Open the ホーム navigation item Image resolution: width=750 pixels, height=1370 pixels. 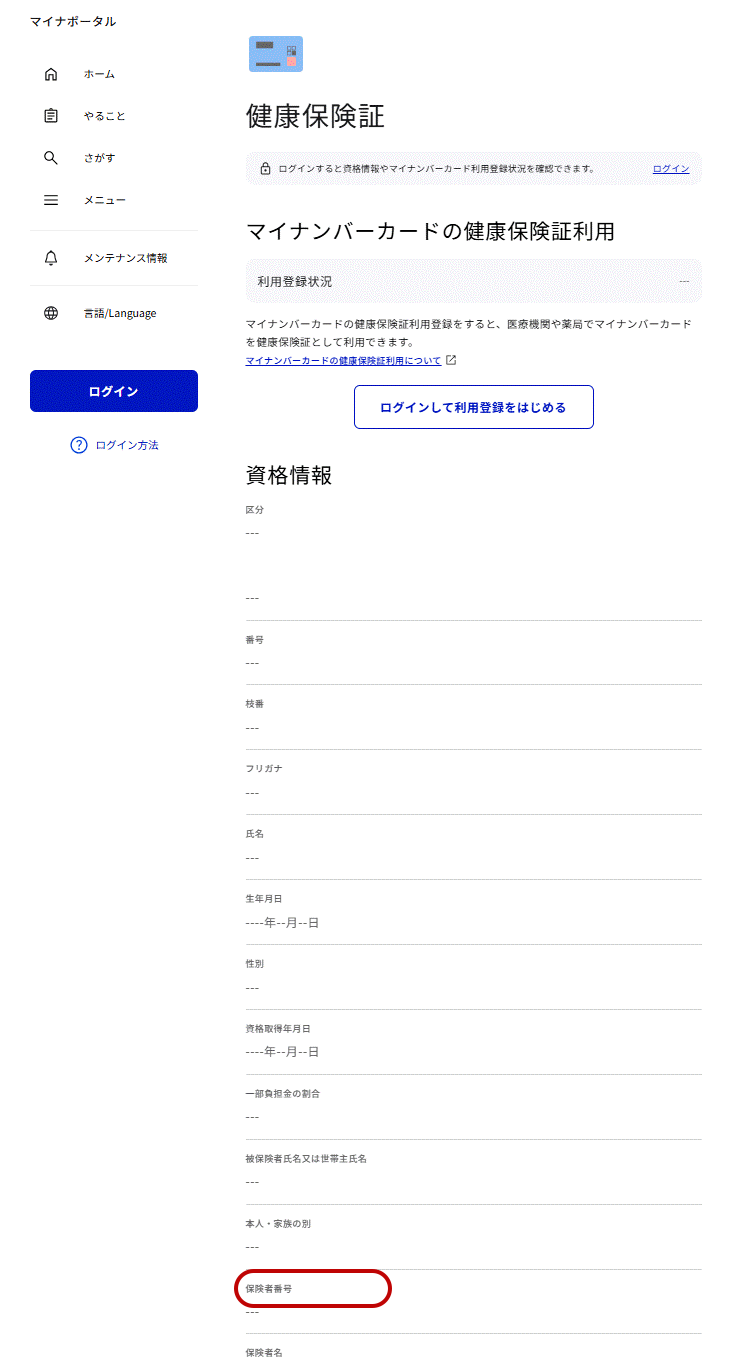[x=99, y=74]
